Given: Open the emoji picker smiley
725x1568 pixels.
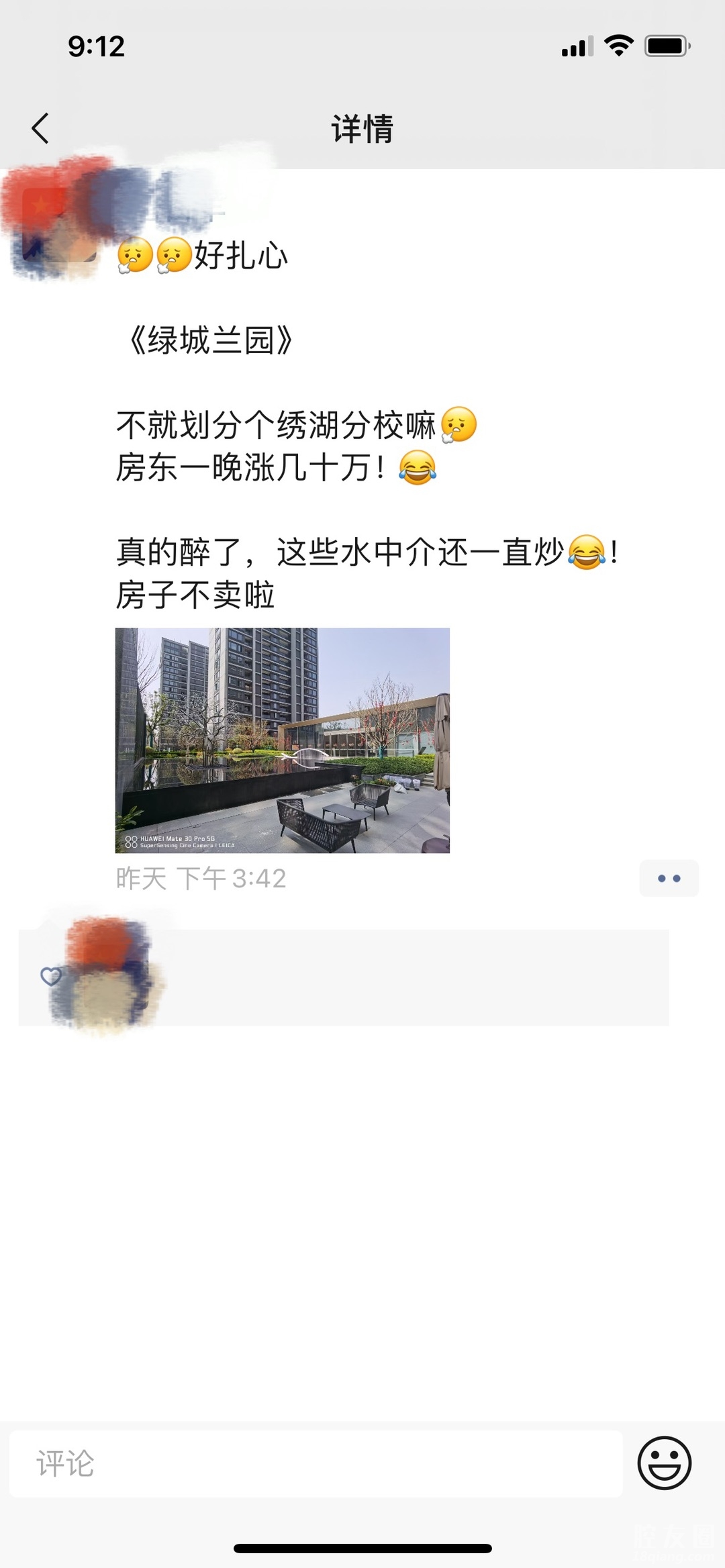Looking at the screenshot, I should pyautogui.click(x=664, y=1463).
